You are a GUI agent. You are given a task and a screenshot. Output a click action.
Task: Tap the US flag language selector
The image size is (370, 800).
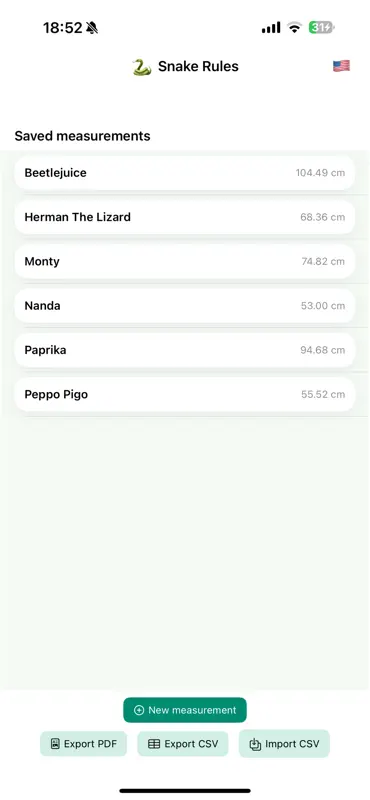point(341,66)
